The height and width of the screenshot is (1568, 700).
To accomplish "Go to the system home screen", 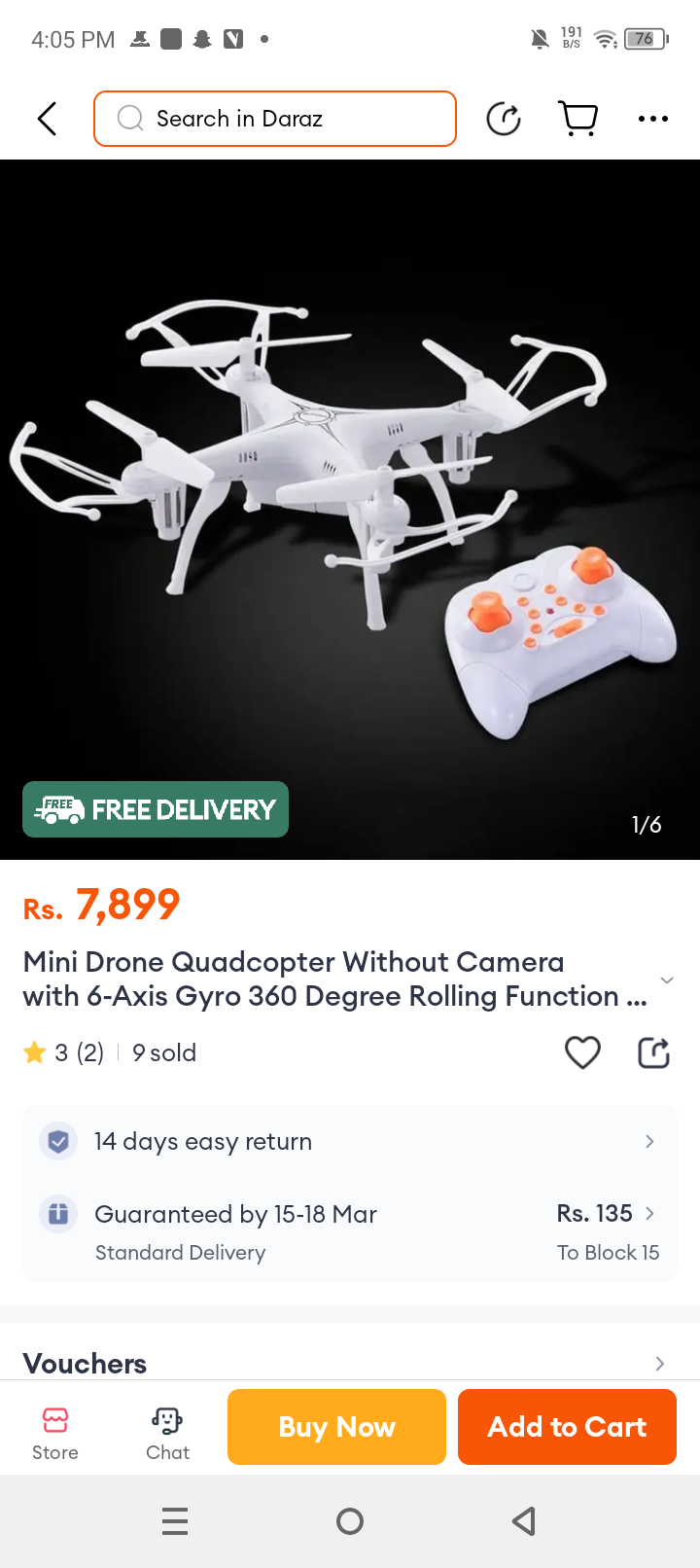I will pyautogui.click(x=350, y=1521).
